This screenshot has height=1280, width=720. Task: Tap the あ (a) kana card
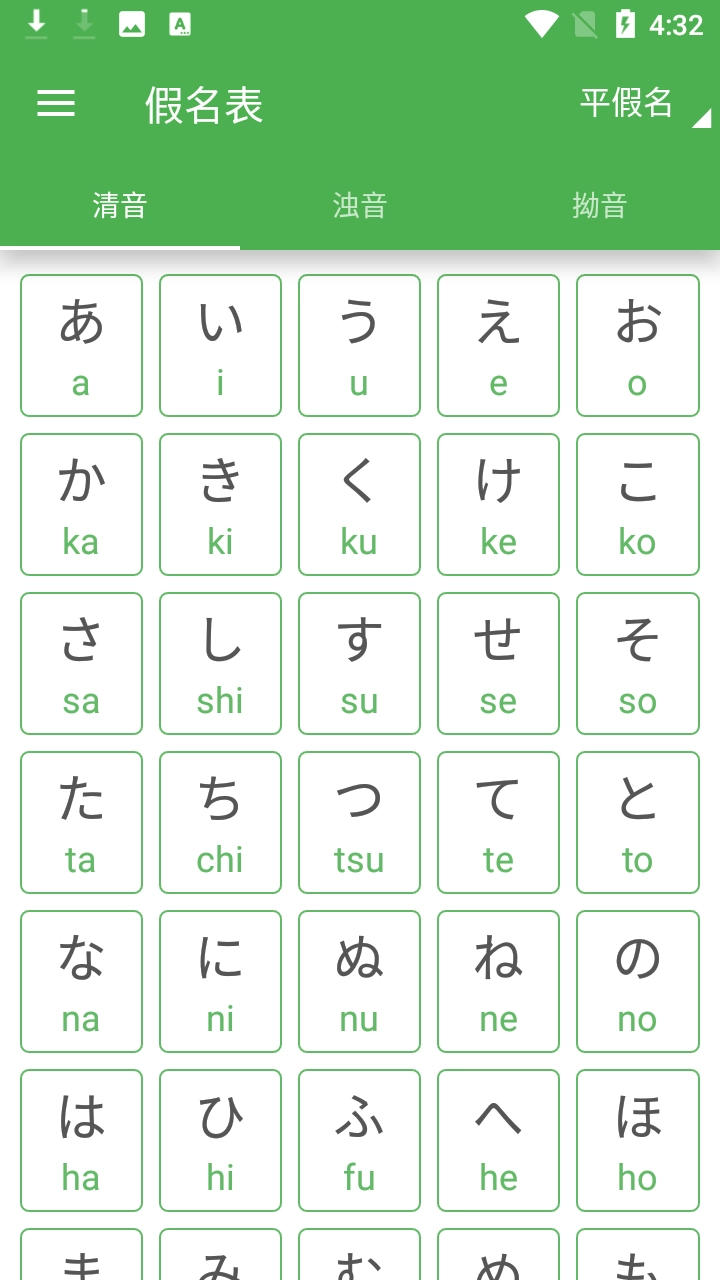(x=81, y=345)
